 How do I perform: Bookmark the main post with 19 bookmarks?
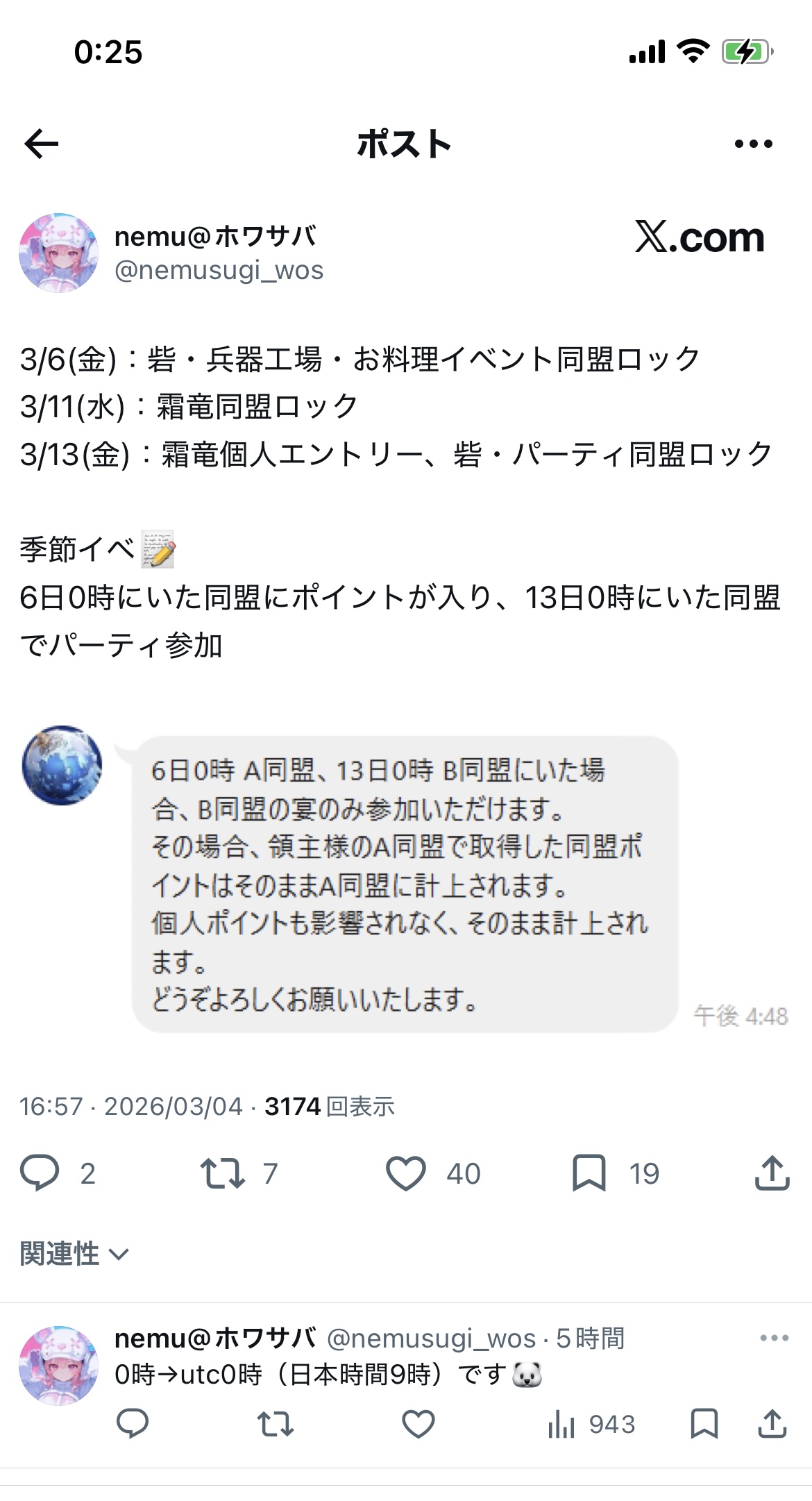click(x=589, y=1173)
